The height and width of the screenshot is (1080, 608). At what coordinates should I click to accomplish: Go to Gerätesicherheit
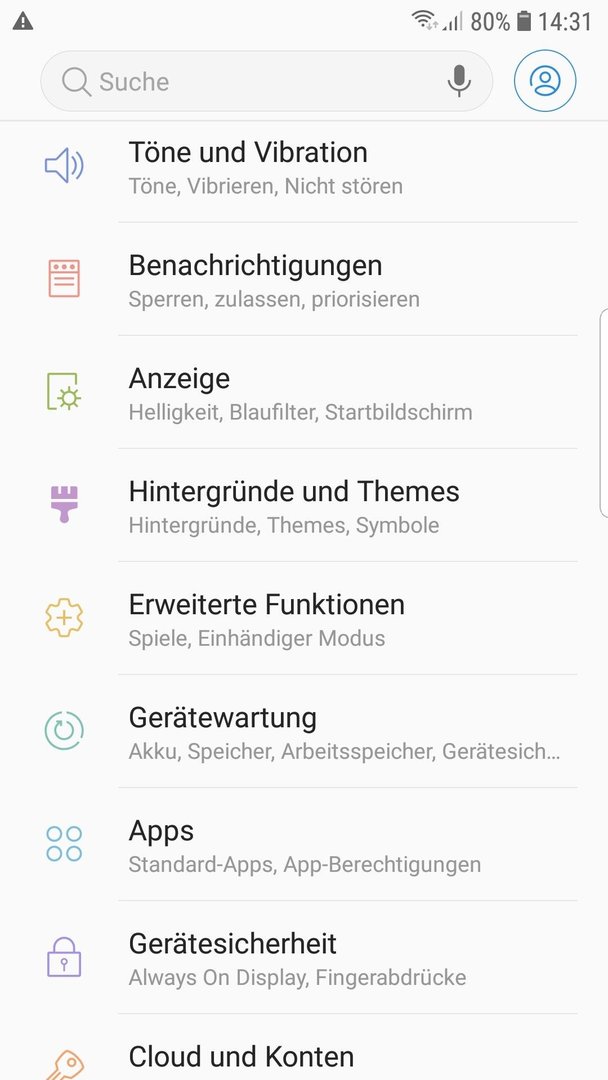click(x=304, y=957)
